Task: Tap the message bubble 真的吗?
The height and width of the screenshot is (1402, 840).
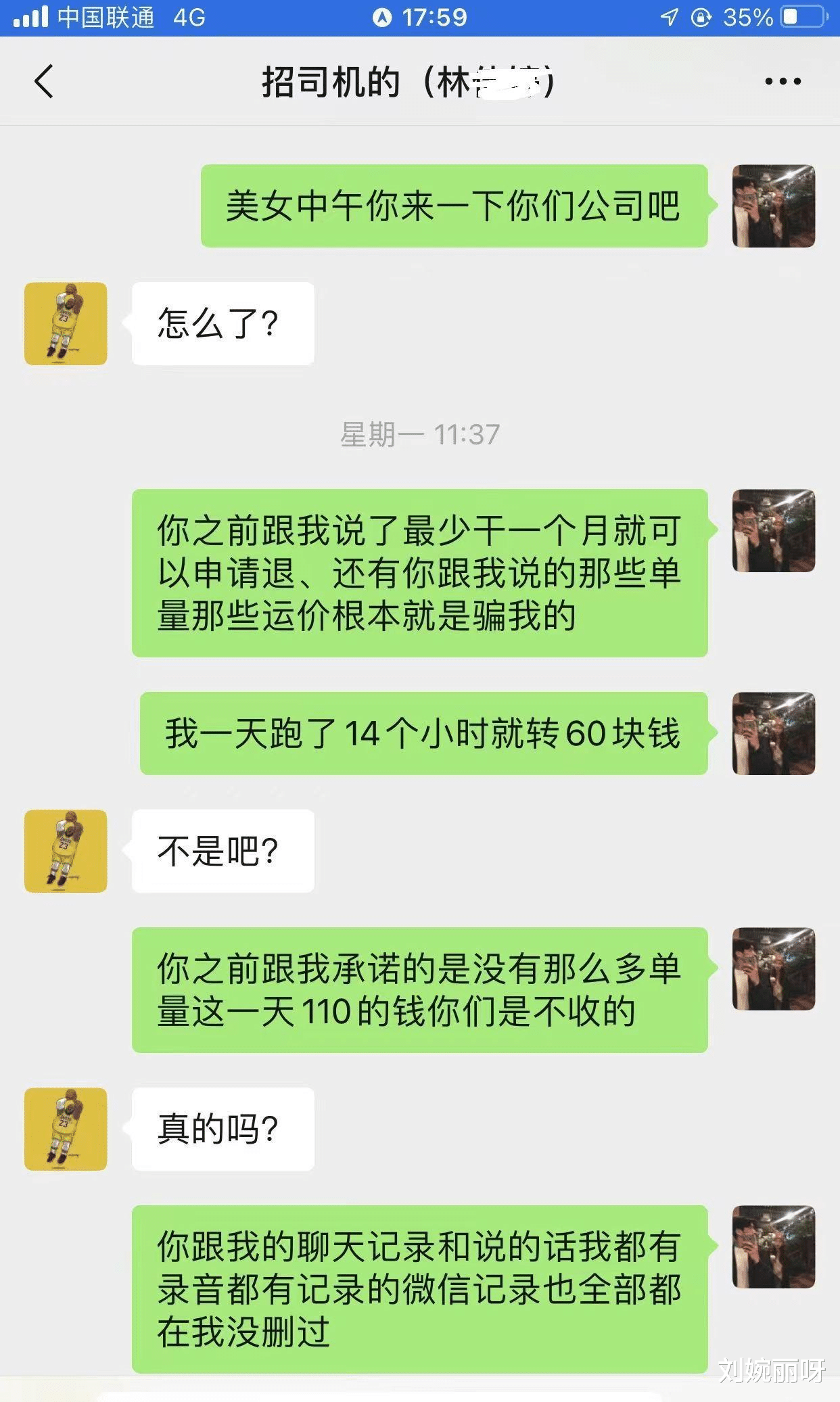Action: coord(223,1129)
